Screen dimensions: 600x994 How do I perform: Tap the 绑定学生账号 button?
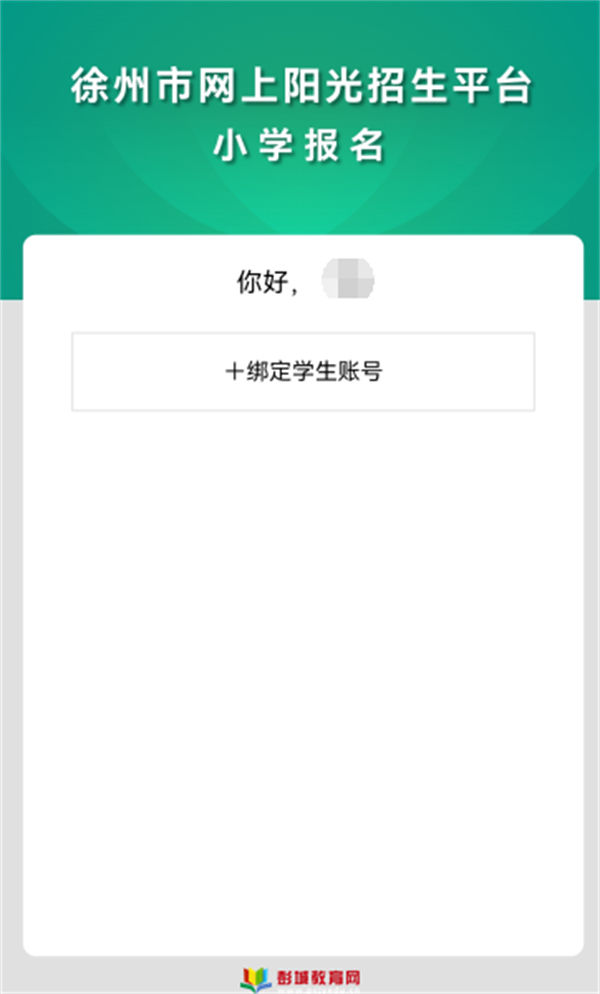(303, 371)
